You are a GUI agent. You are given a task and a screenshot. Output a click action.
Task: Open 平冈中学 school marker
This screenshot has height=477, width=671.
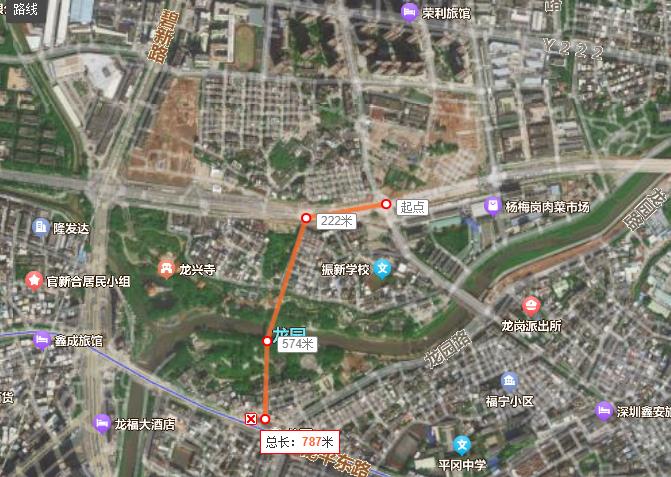[x=461, y=444]
